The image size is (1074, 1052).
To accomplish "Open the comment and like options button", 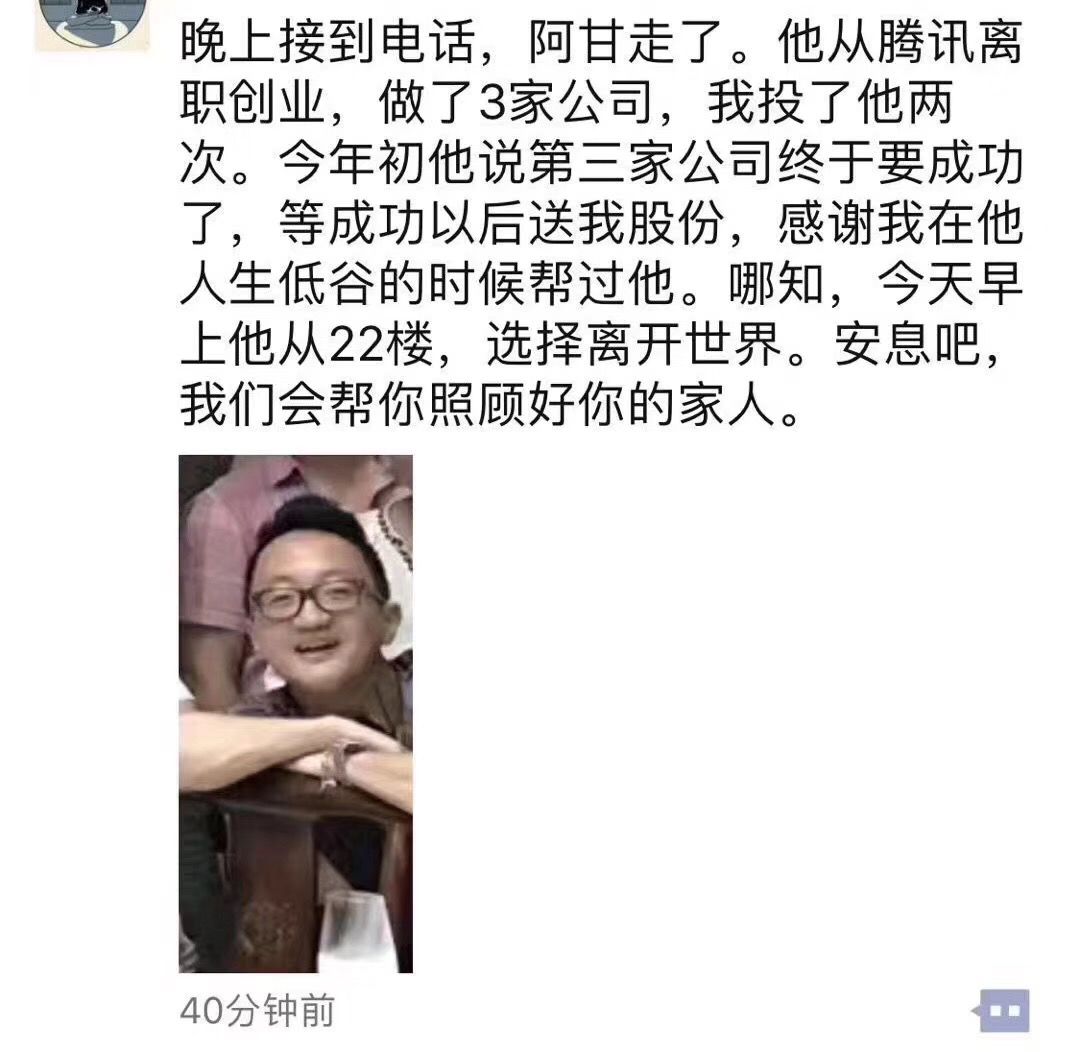I will [x=1003, y=1010].
